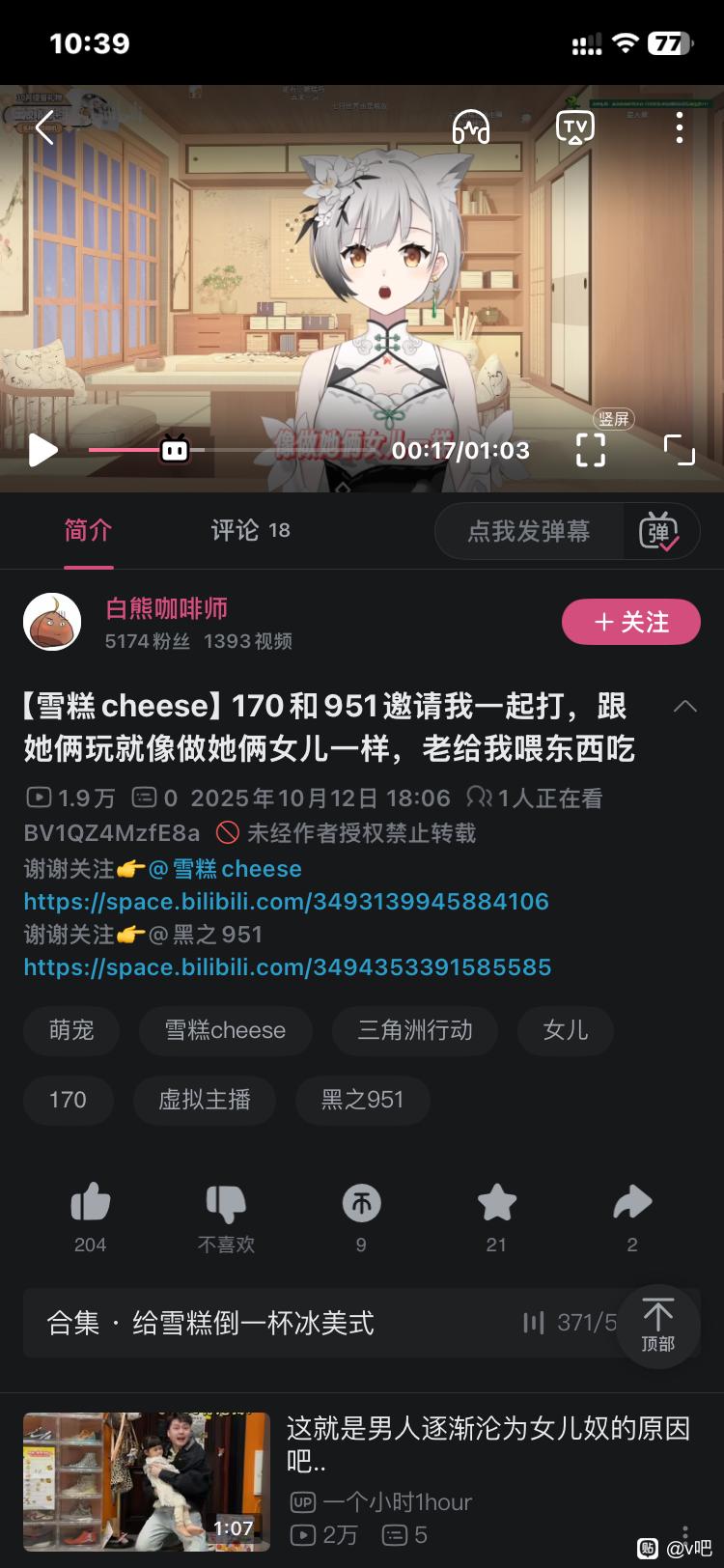Viewport: 724px width, 1568px height.
Task: Select the 三角洲行动 tag chip
Action: point(415,1030)
